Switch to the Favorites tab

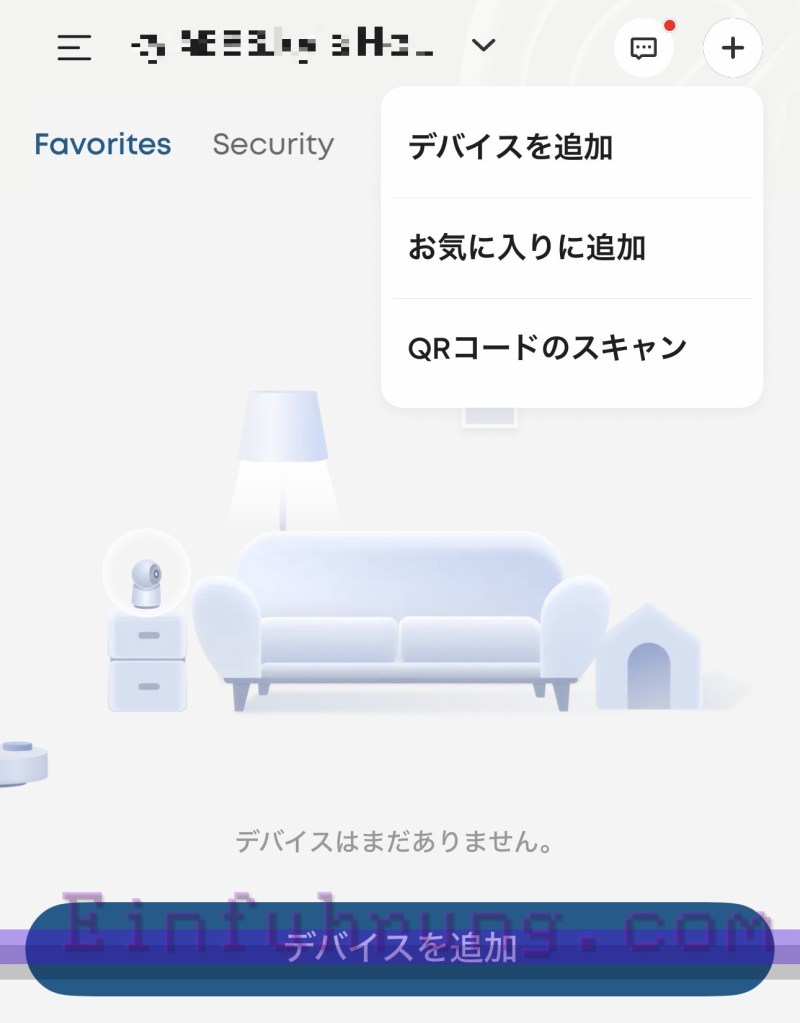(102, 144)
